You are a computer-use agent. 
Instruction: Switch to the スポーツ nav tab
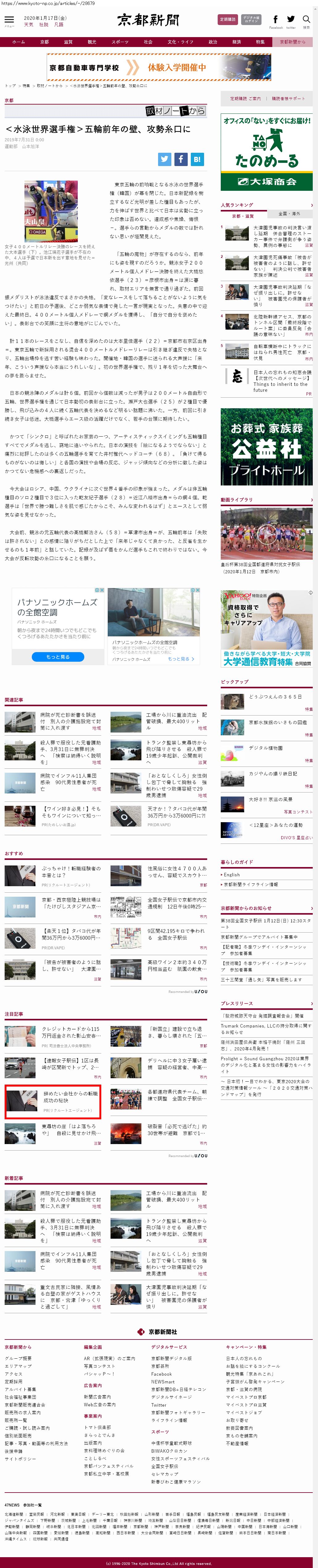[120, 42]
